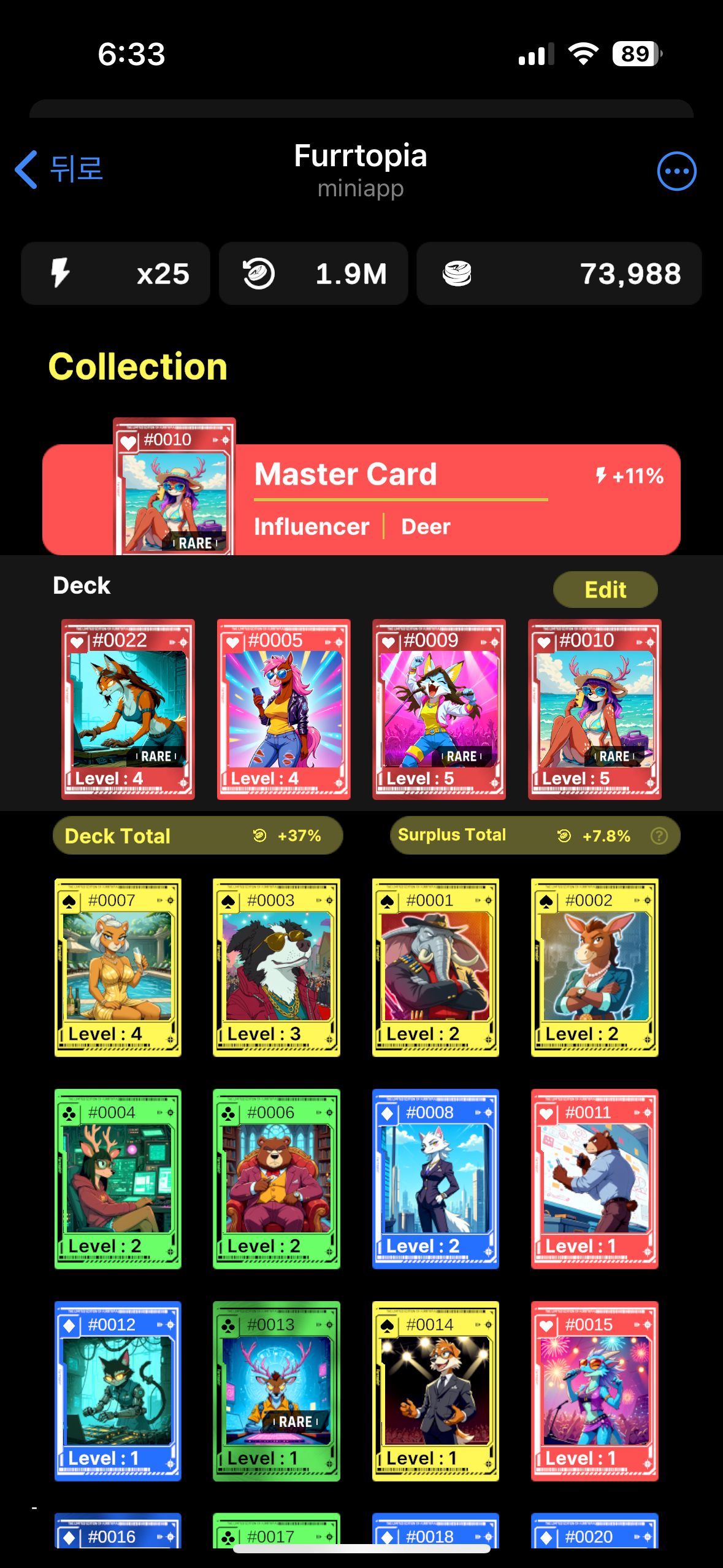
Task: Open blue cat card #0012
Action: [118, 1391]
